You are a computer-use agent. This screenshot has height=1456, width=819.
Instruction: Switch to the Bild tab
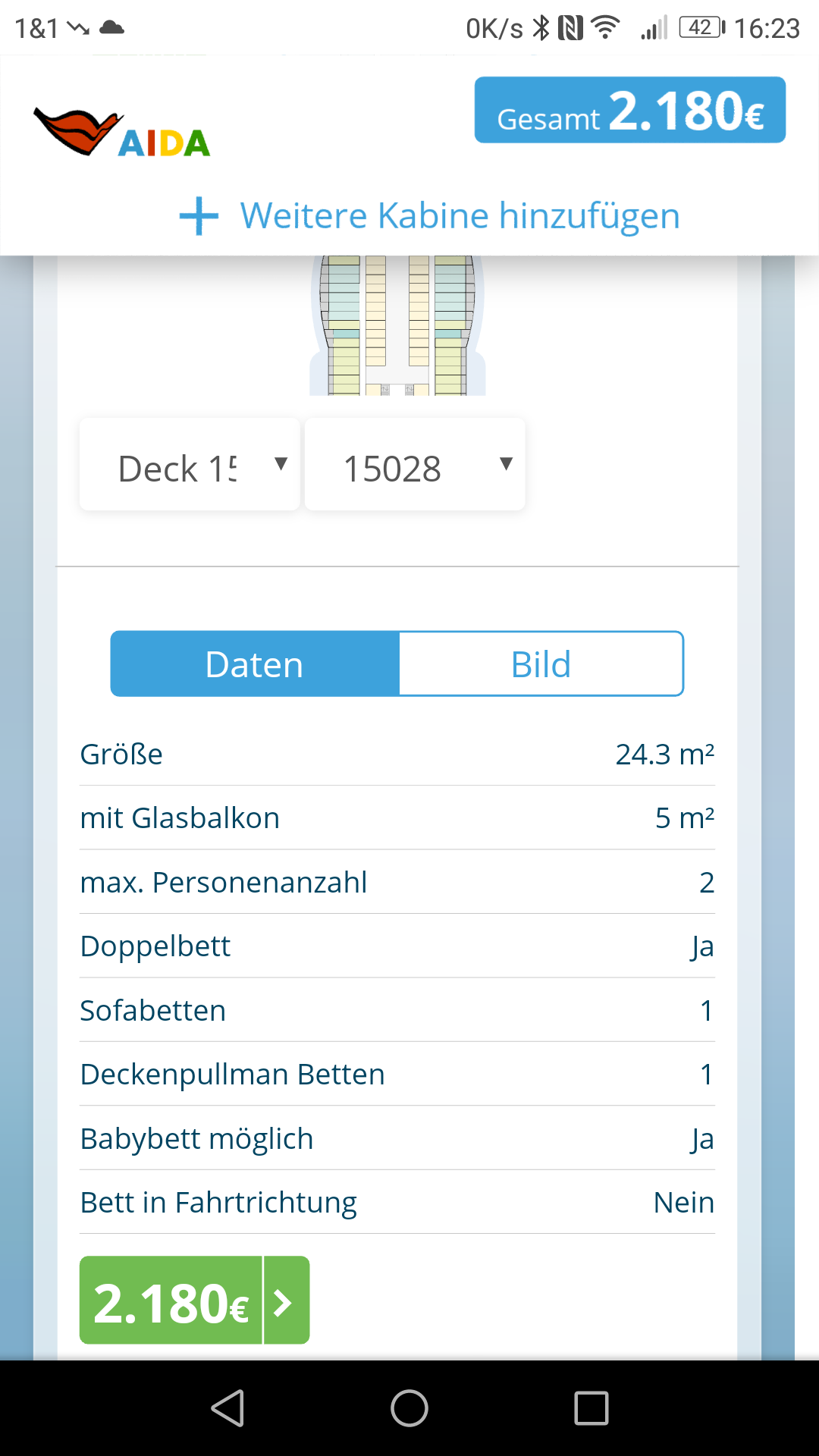[x=541, y=664]
